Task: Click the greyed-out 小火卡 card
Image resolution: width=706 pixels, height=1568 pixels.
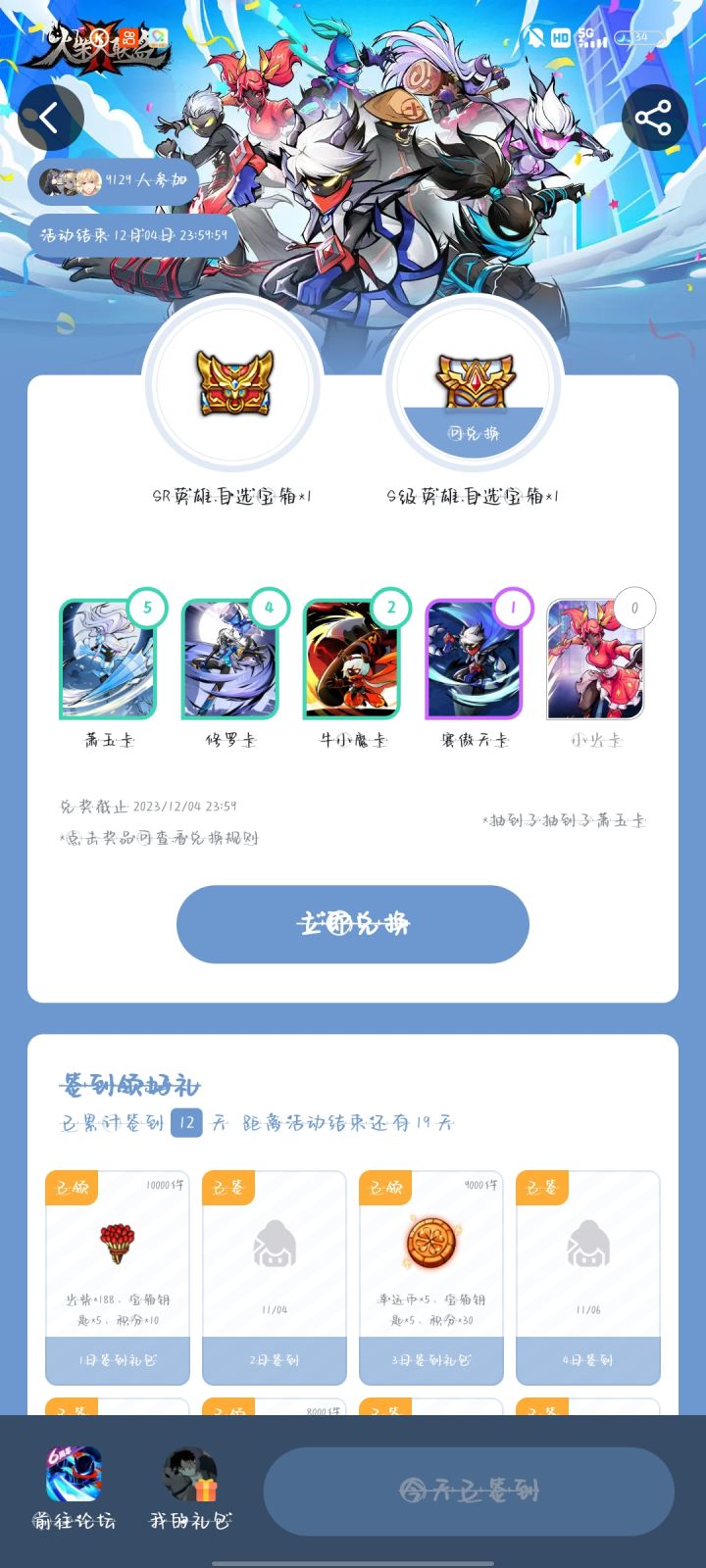Action: point(594,660)
